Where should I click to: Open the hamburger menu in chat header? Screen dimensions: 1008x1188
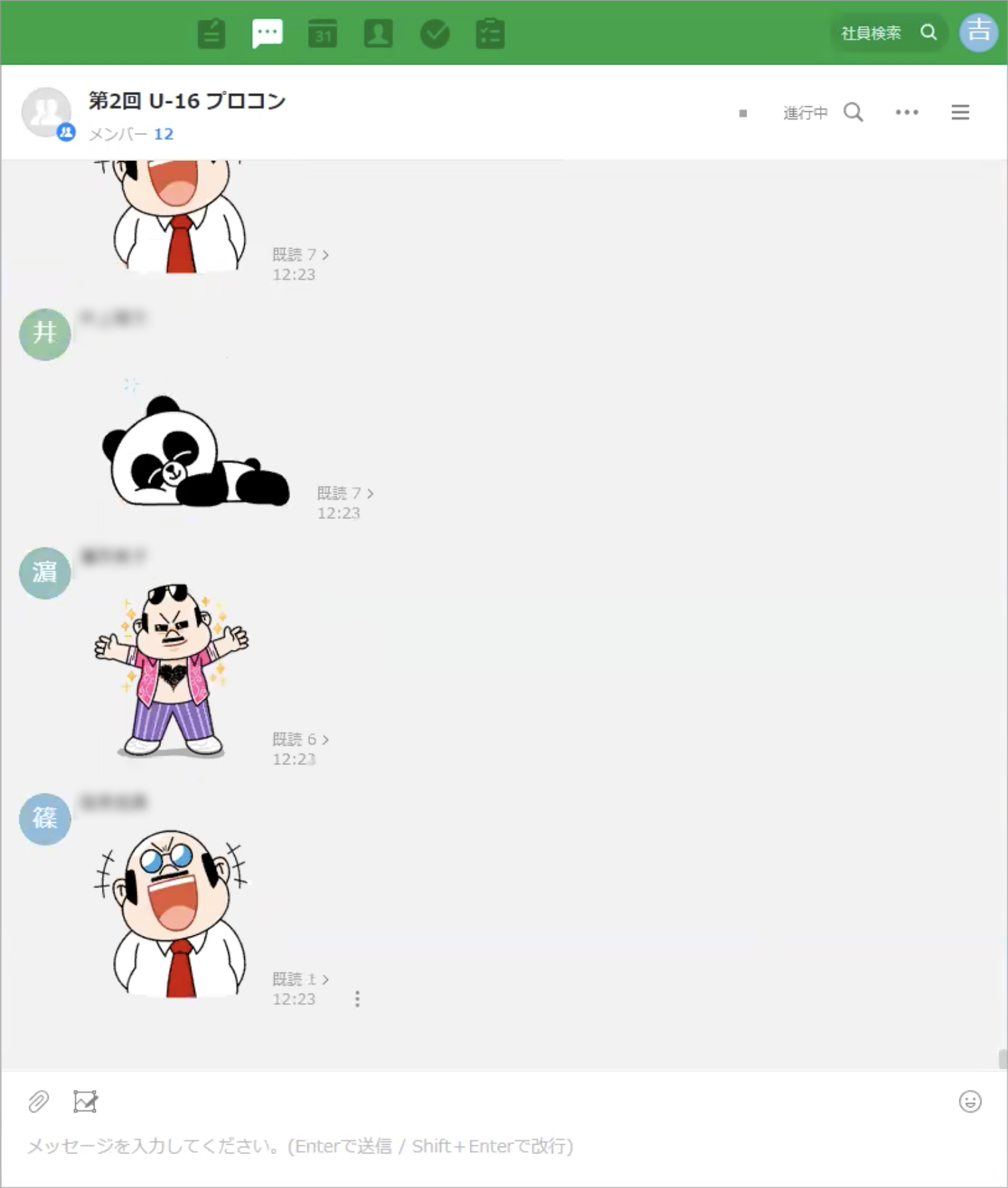[960, 112]
